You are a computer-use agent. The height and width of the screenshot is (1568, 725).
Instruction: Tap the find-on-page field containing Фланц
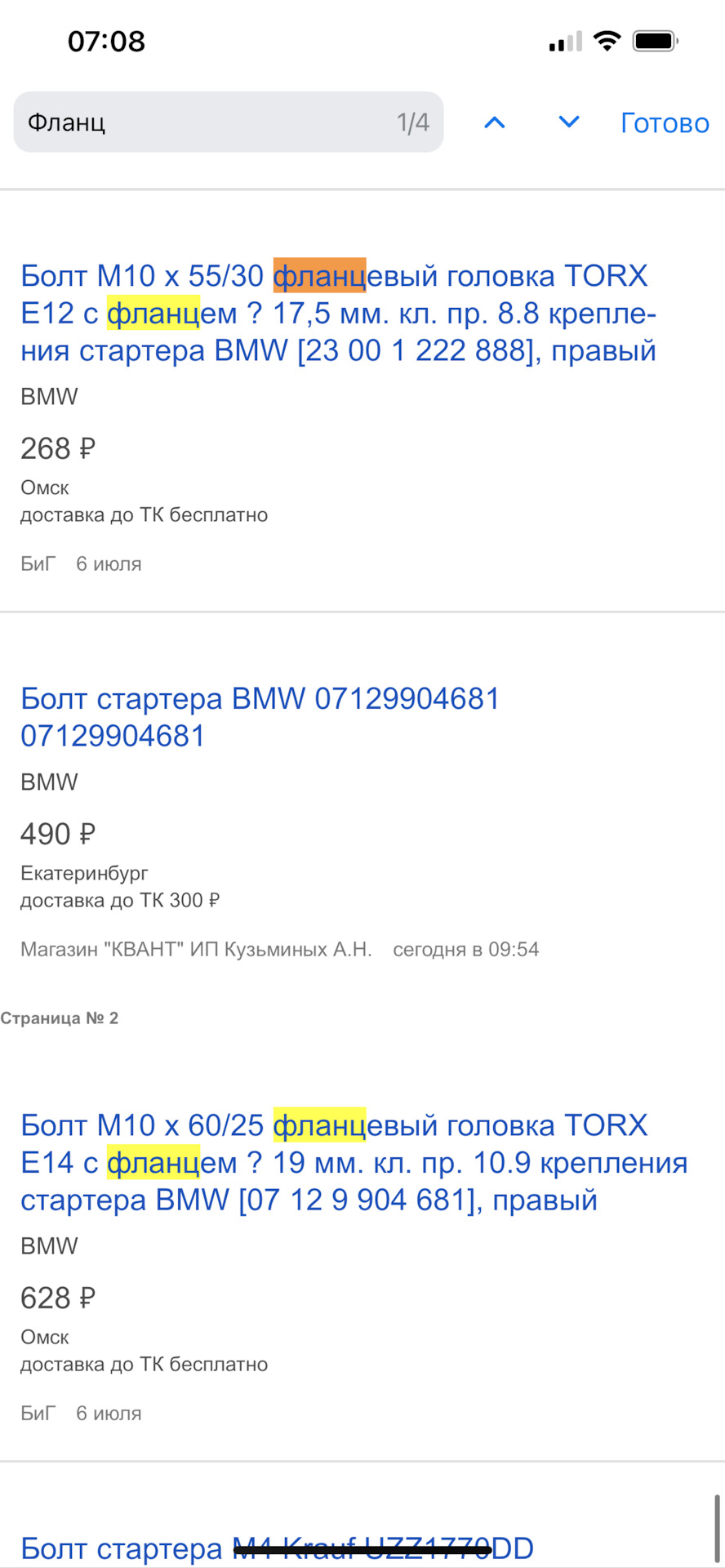point(204,122)
